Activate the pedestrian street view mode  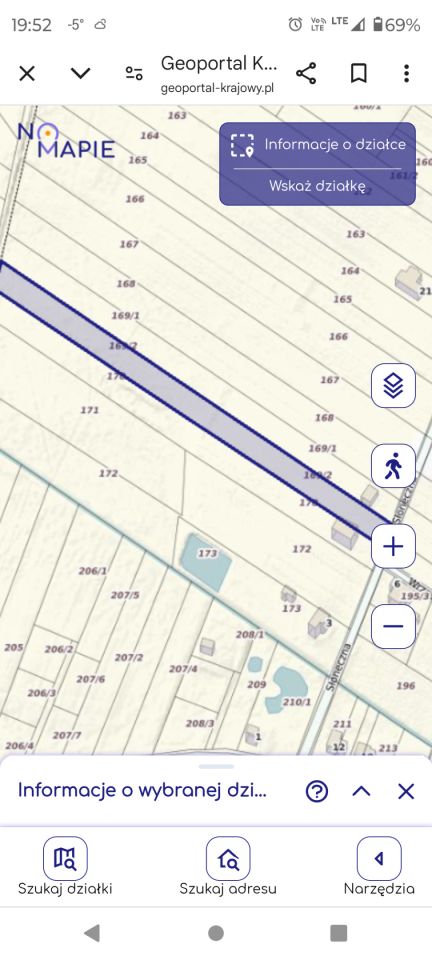point(393,466)
